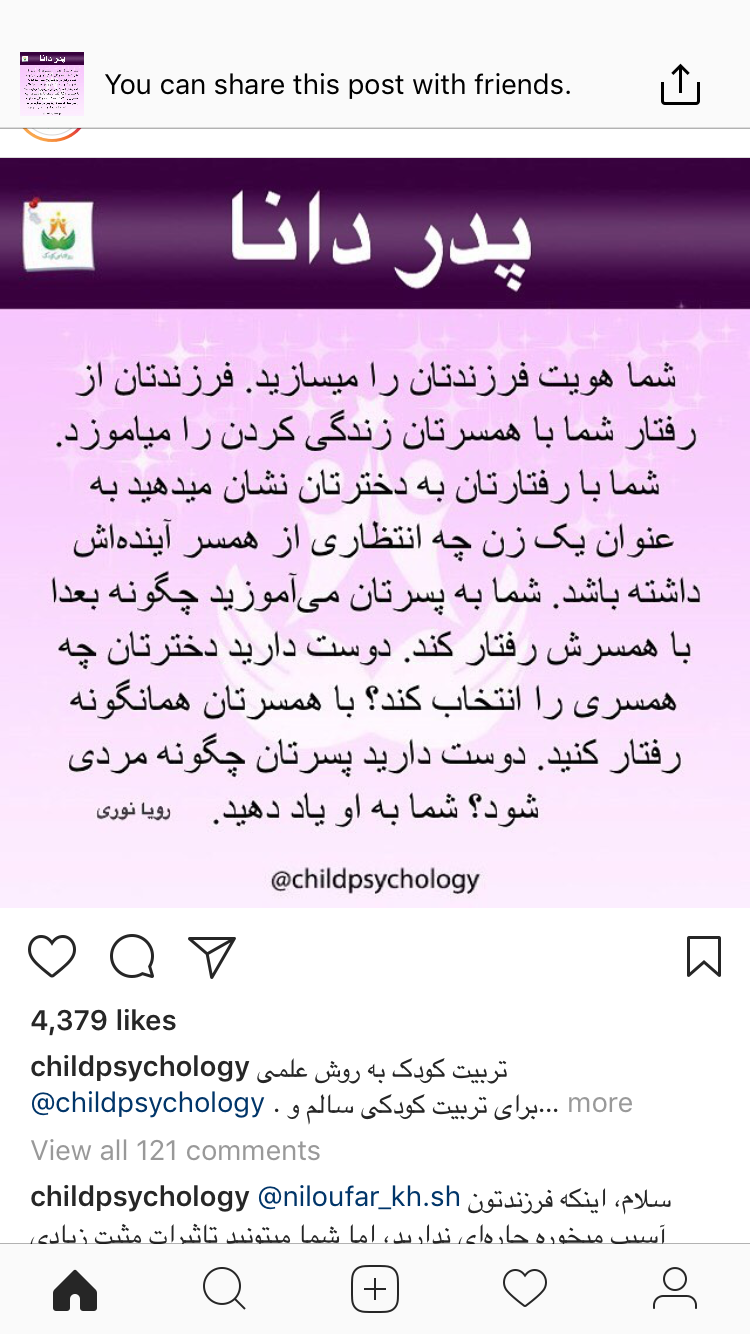Bookmark this post
This screenshot has width=750, height=1334.
pos(704,957)
